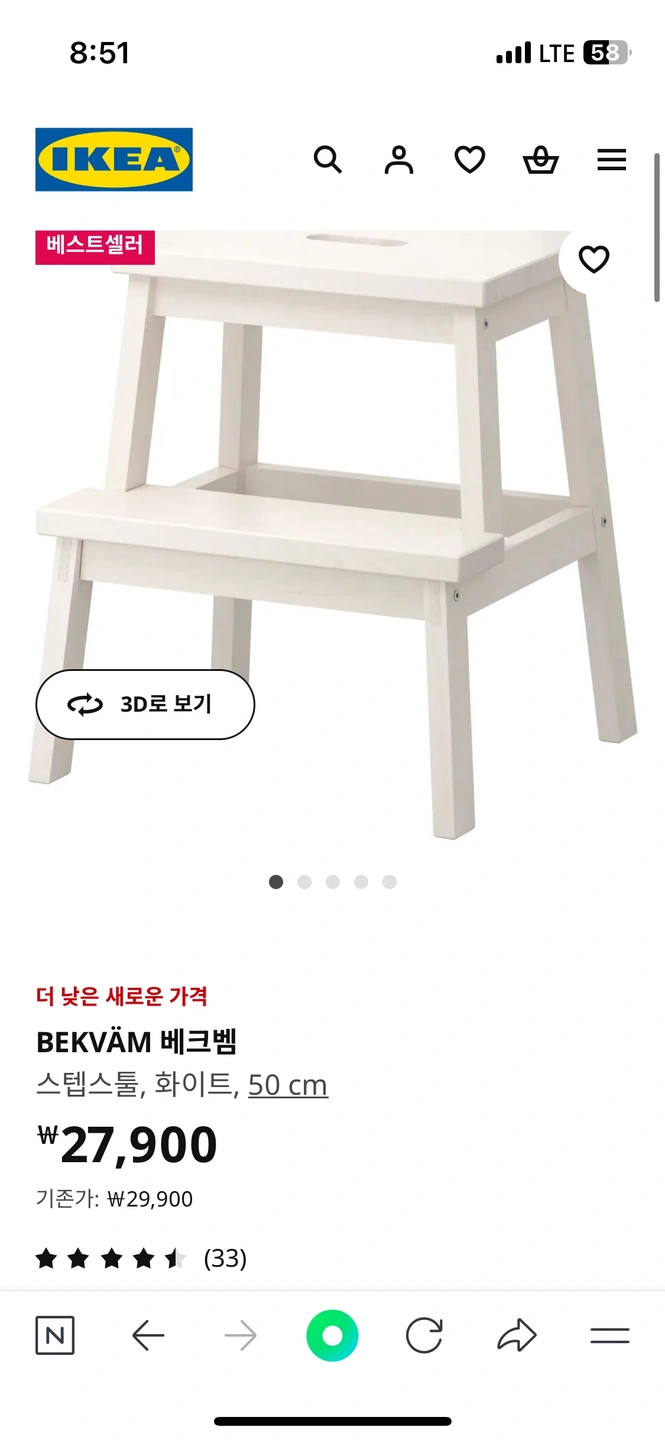Open the browser menu lines
665x1440 pixels.
click(x=609, y=1336)
